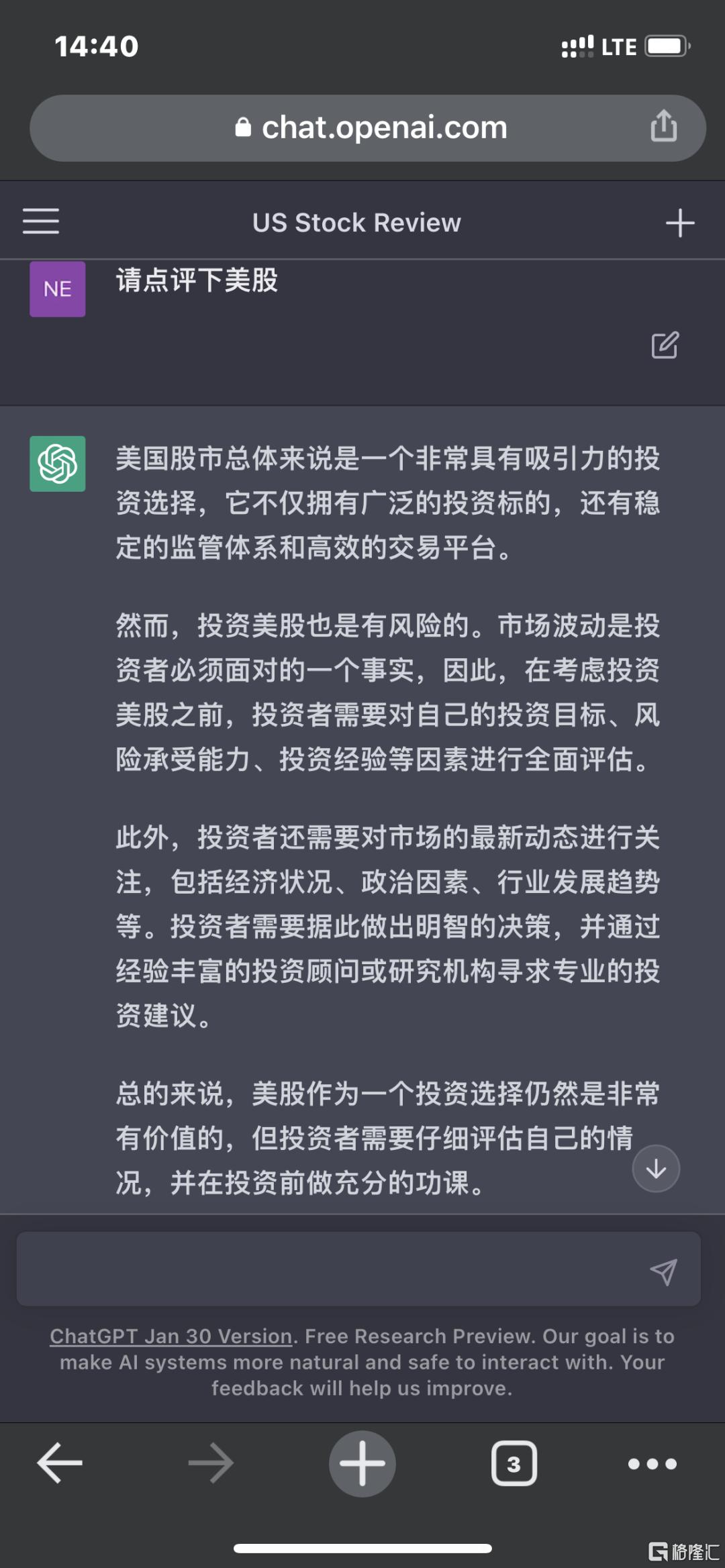
Task: Open a new browser tab
Action: point(362,1463)
